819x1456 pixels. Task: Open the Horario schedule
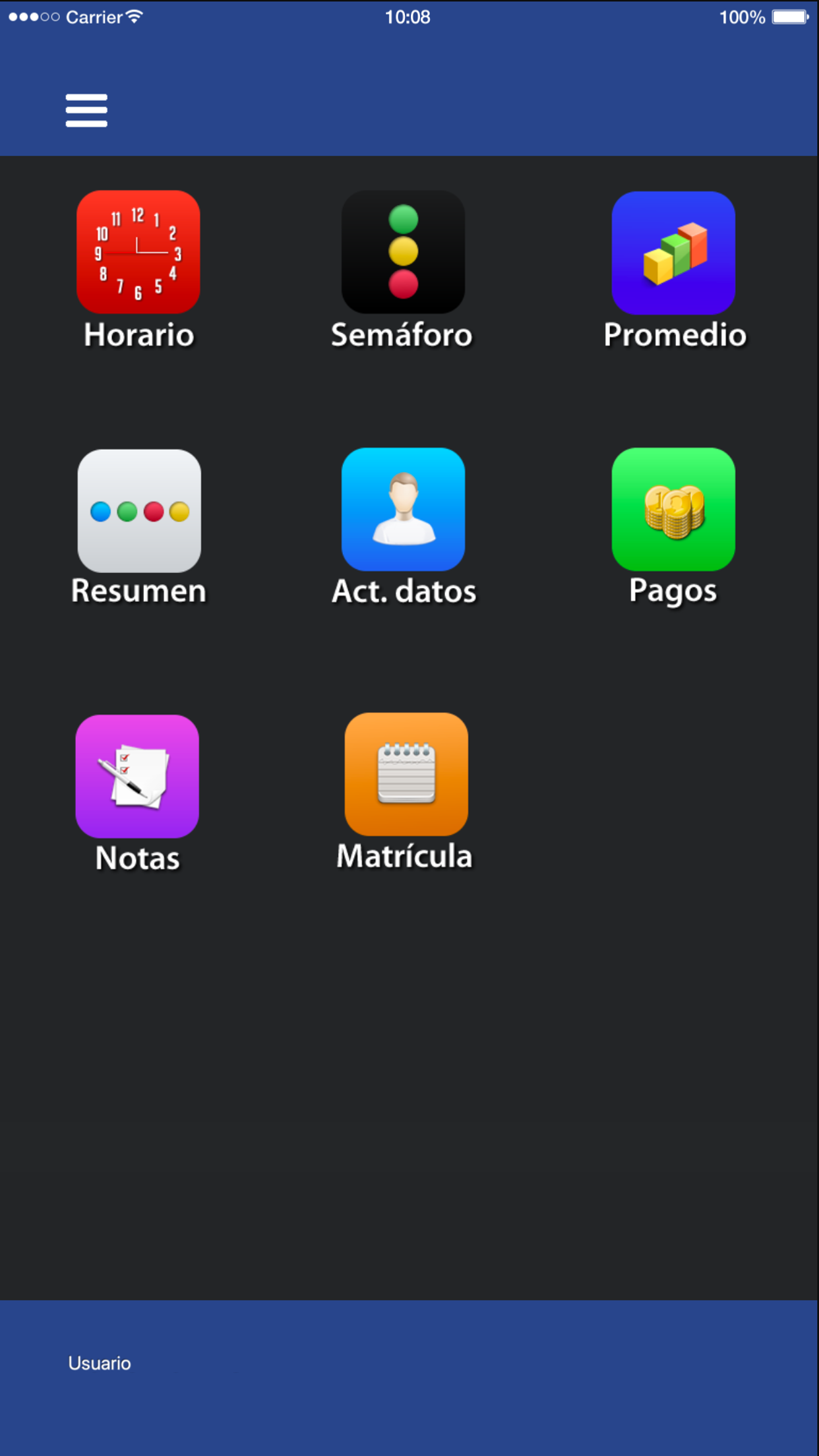tap(138, 253)
